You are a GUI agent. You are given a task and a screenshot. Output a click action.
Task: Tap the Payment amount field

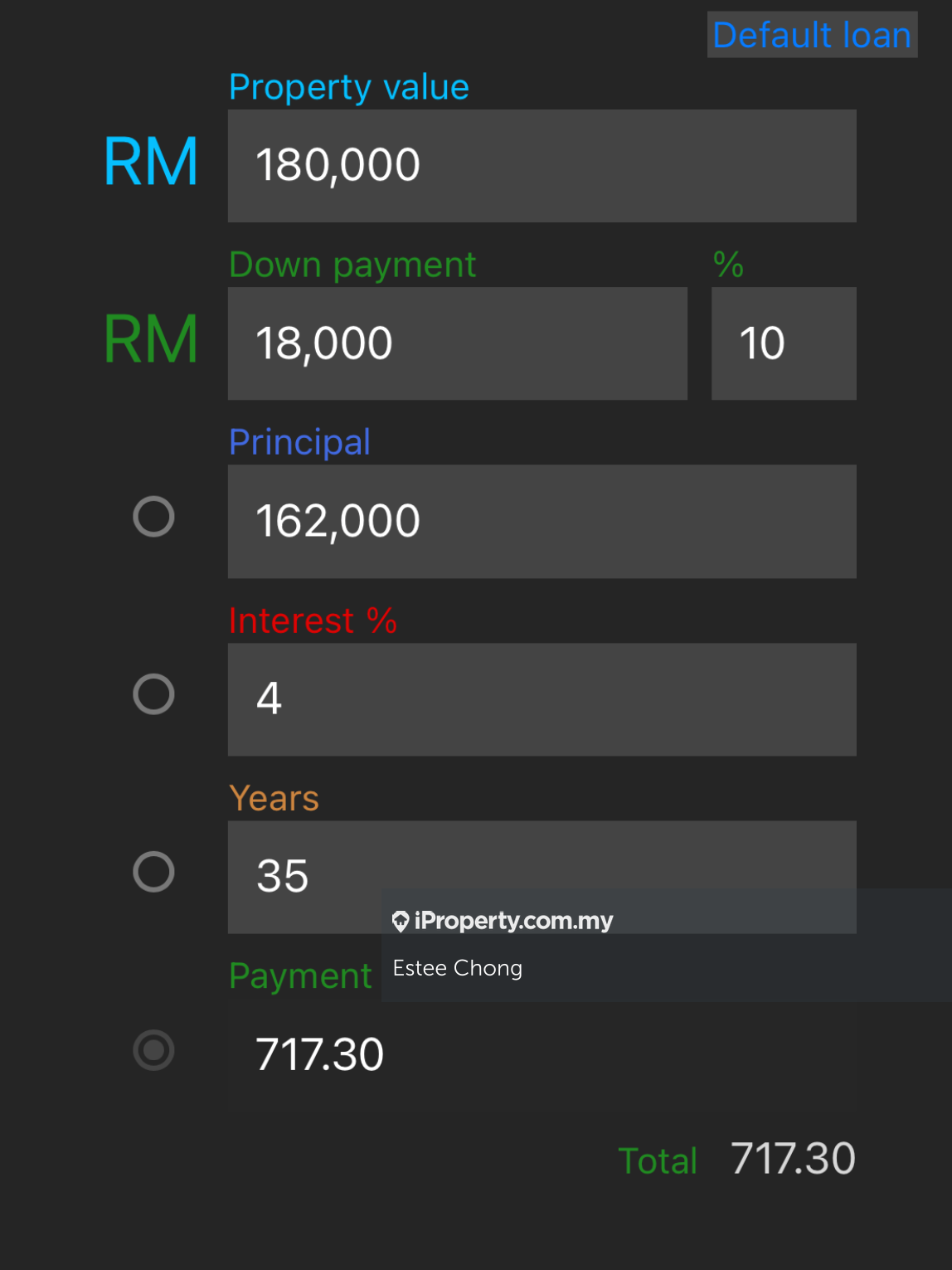point(542,1054)
